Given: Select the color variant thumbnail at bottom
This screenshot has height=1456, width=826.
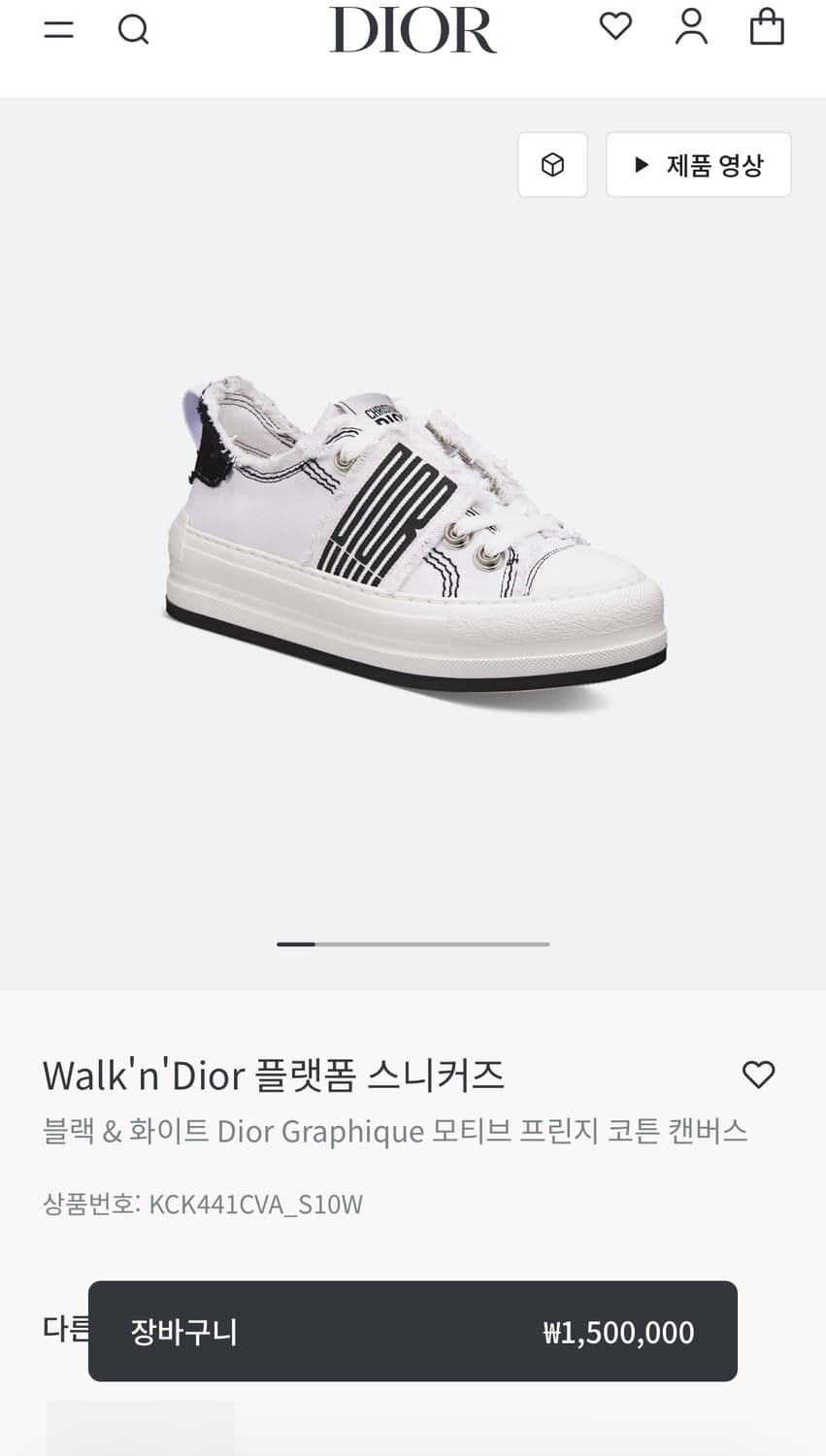Looking at the screenshot, I should 139,1432.
